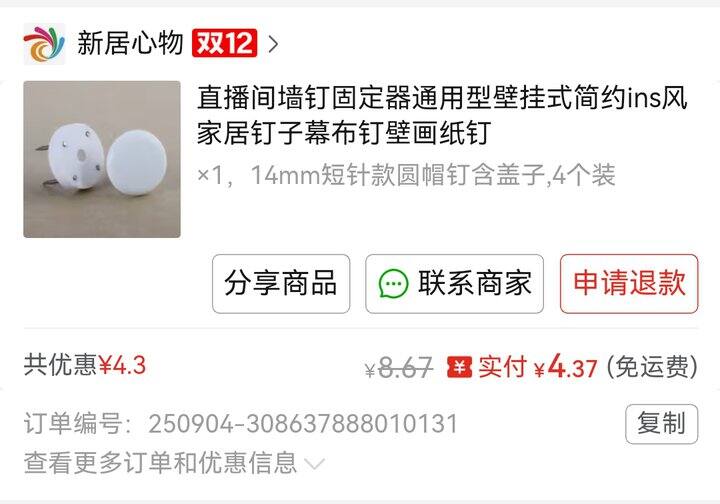Open the 新居心物 store page

(x=130, y=43)
